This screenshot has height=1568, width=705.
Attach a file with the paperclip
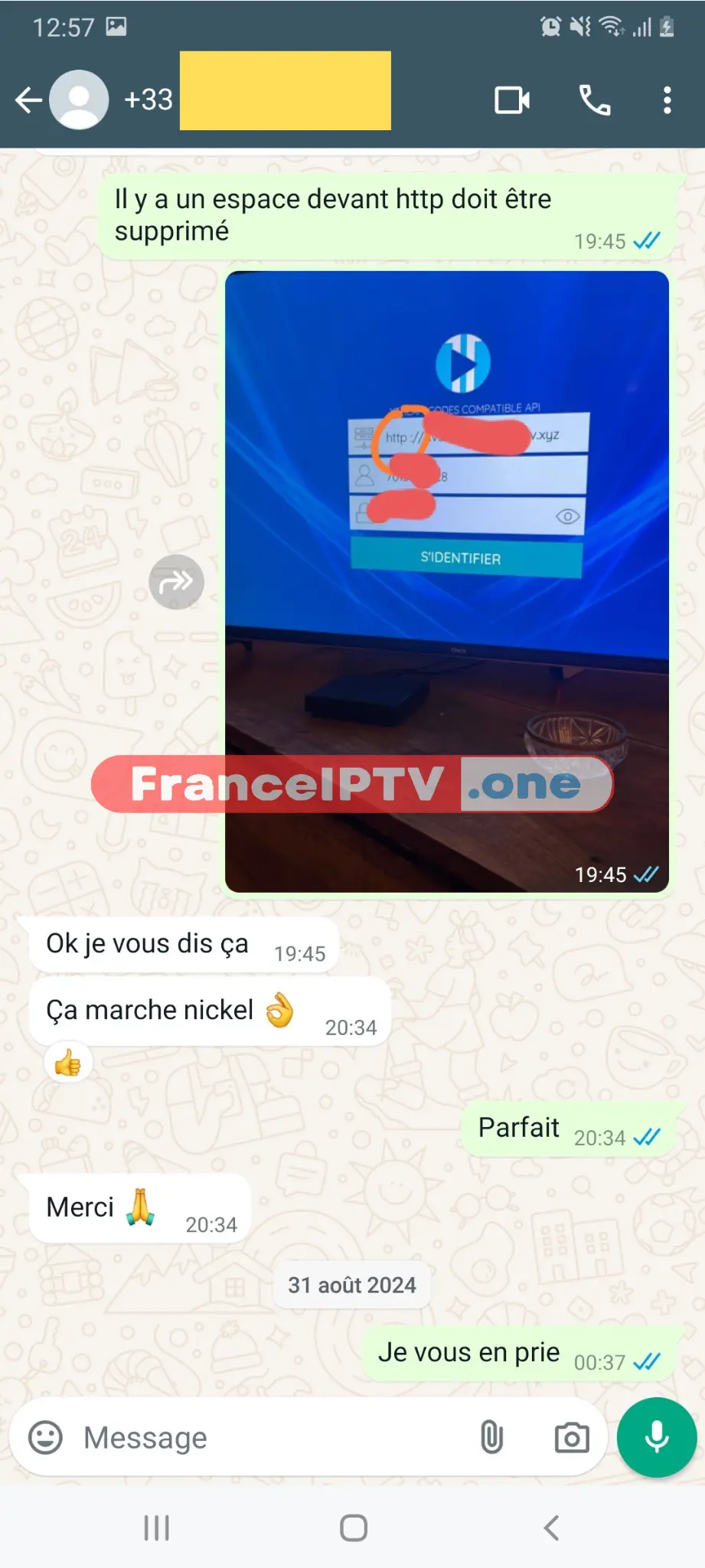click(x=491, y=1437)
